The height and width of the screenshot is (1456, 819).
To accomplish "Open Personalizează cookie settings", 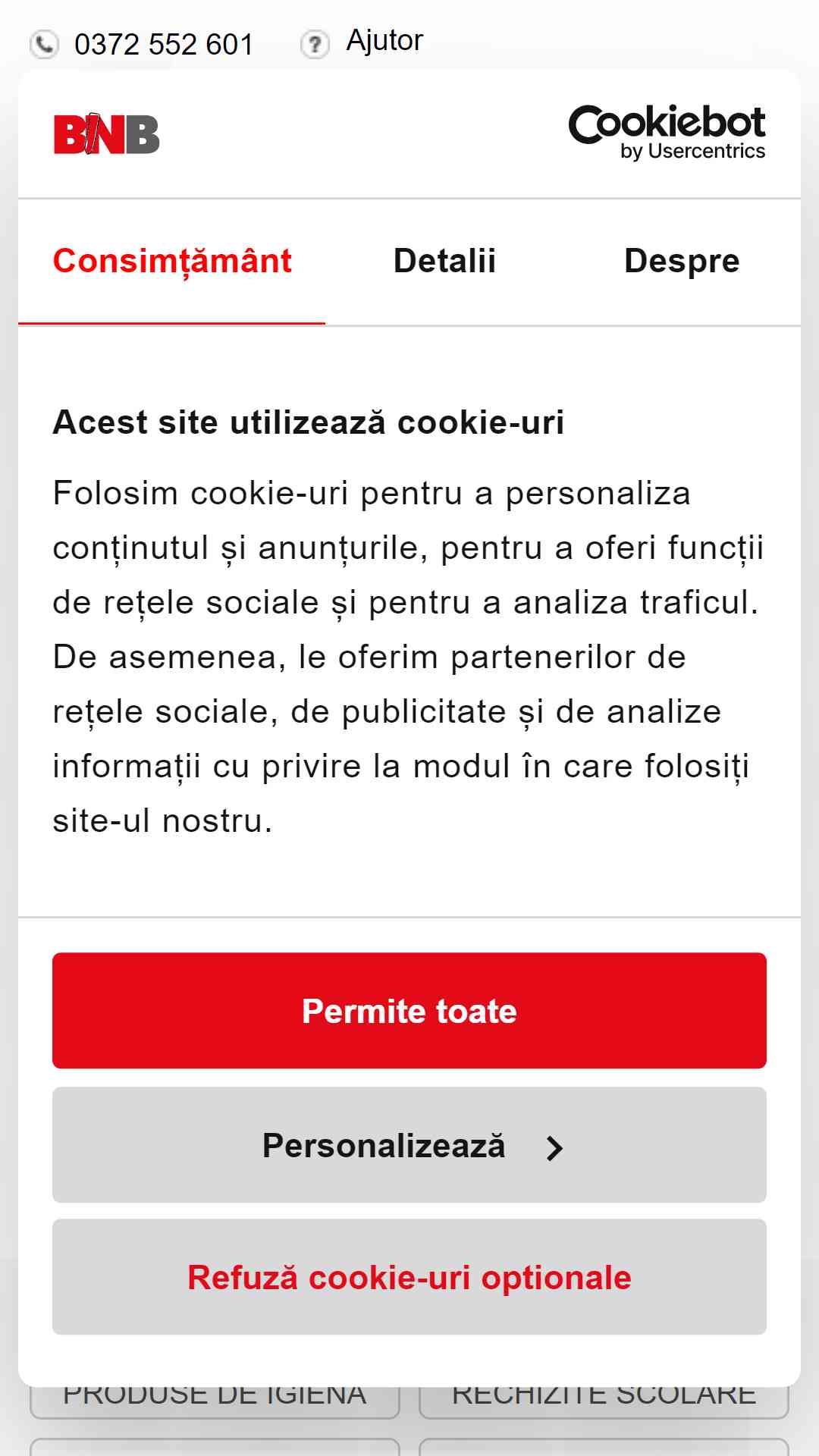I will point(409,1145).
